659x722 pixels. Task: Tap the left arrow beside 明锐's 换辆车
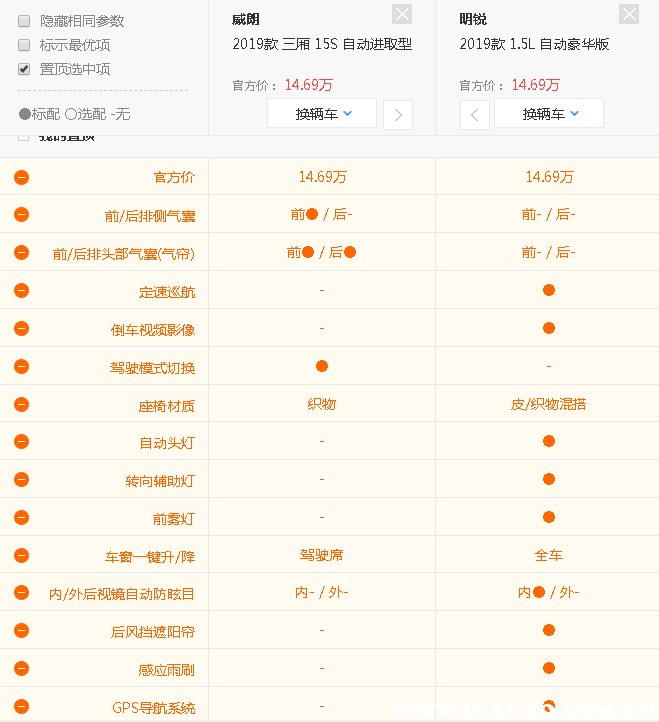coord(474,115)
